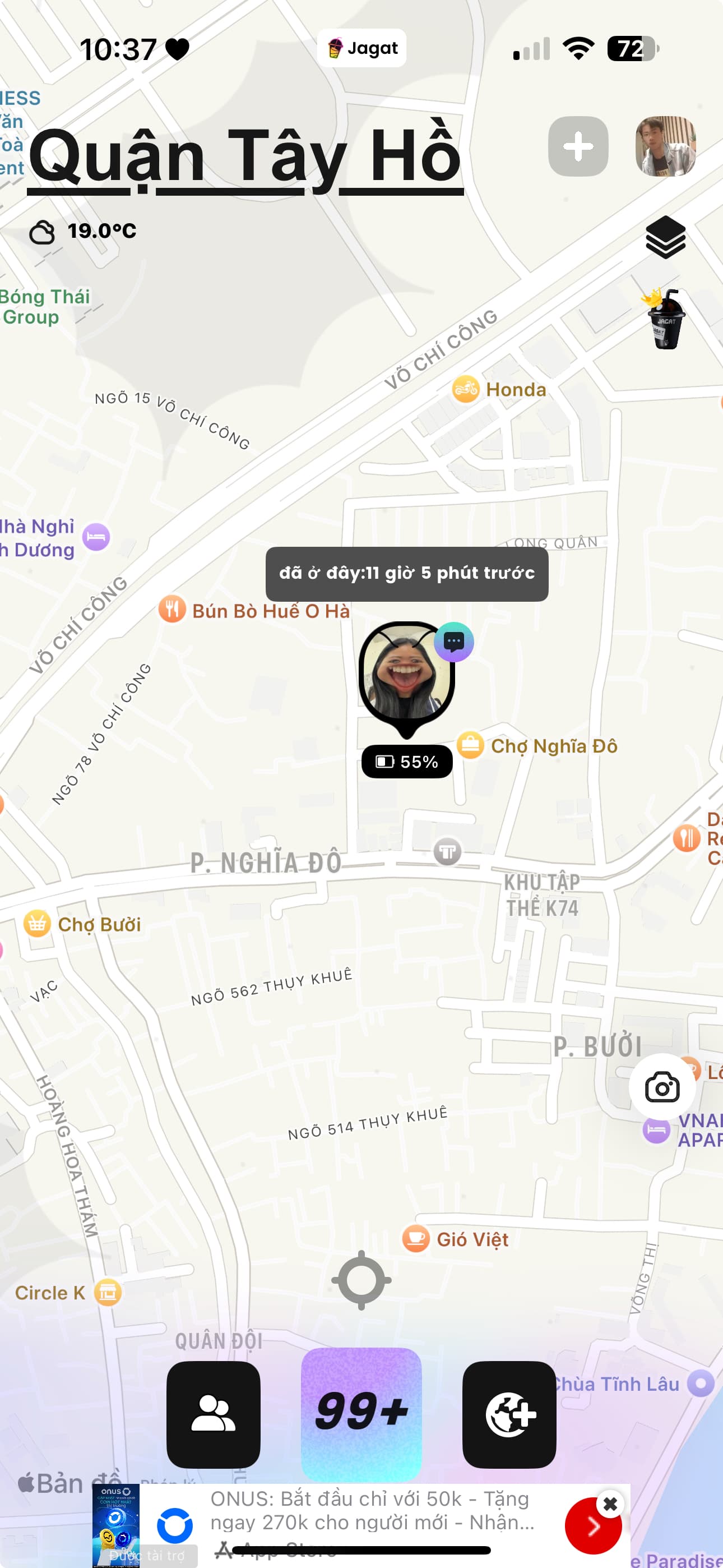Open my profile picture at top right
The image size is (723, 1568).
(x=665, y=147)
